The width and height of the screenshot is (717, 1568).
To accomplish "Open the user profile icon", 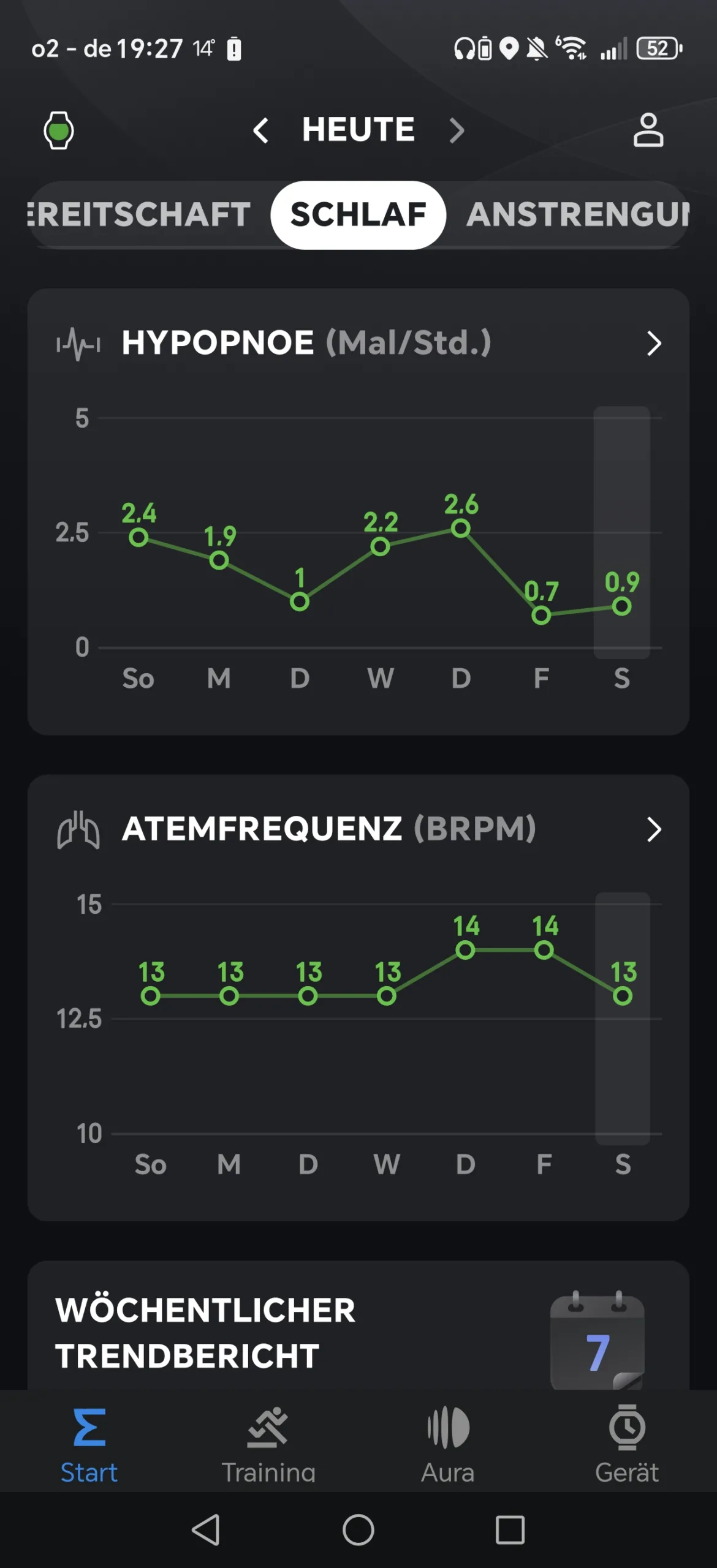I will (648, 130).
